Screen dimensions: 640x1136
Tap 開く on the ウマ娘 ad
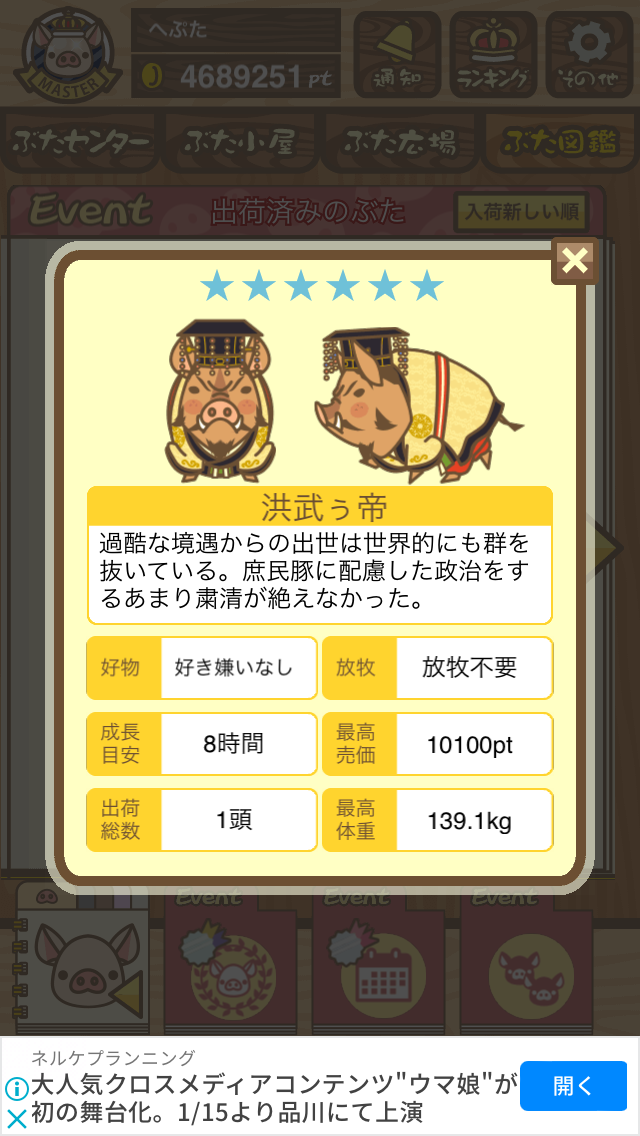pos(573,1086)
